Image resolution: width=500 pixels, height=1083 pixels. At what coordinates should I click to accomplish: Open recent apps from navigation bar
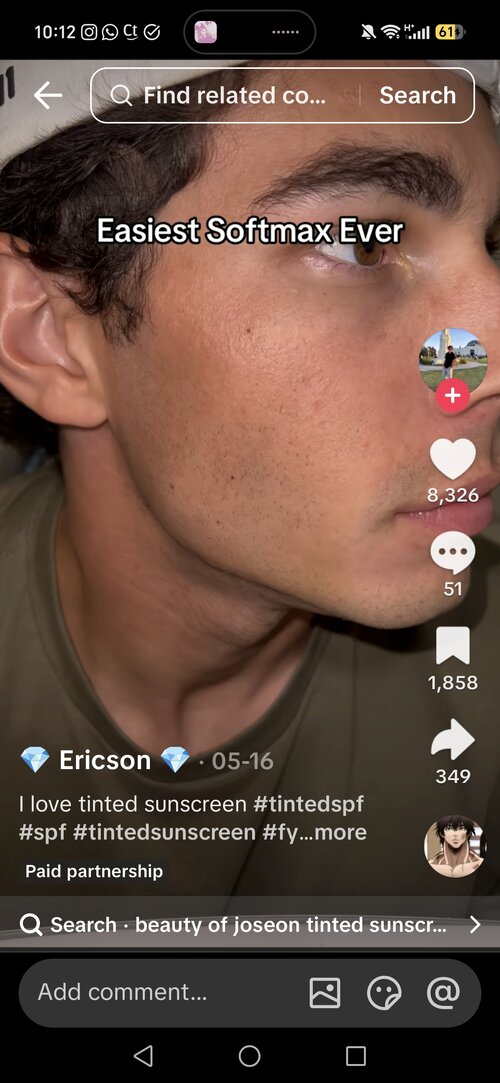click(x=356, y=1055)
